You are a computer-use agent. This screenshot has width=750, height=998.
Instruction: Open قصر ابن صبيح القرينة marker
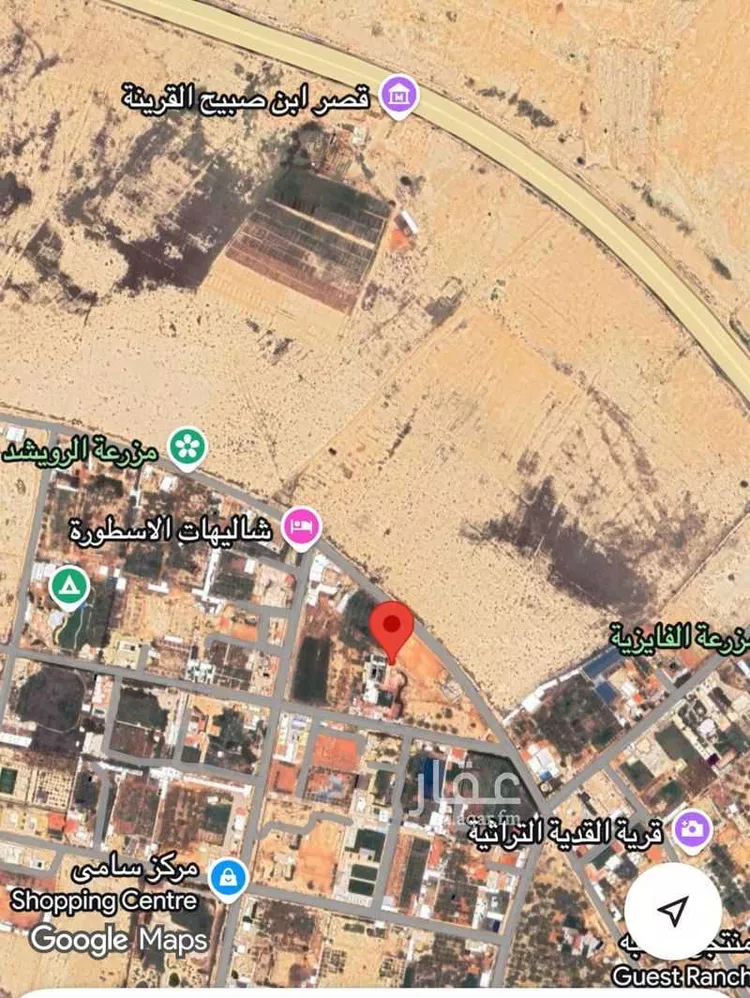tap(401, 96)
